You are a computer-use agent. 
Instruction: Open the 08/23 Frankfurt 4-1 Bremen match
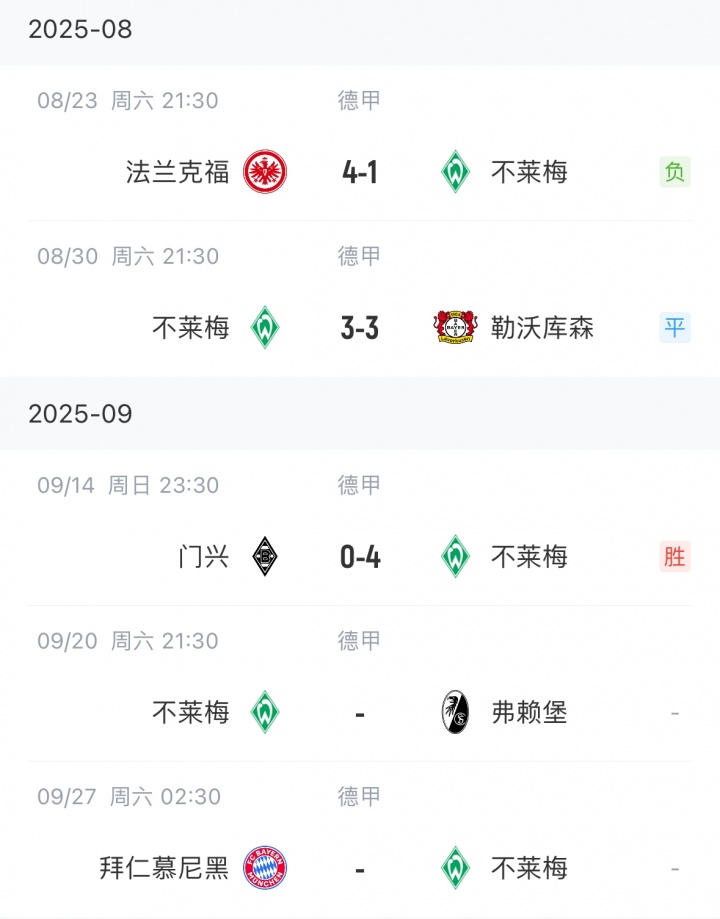coord(359,172)
